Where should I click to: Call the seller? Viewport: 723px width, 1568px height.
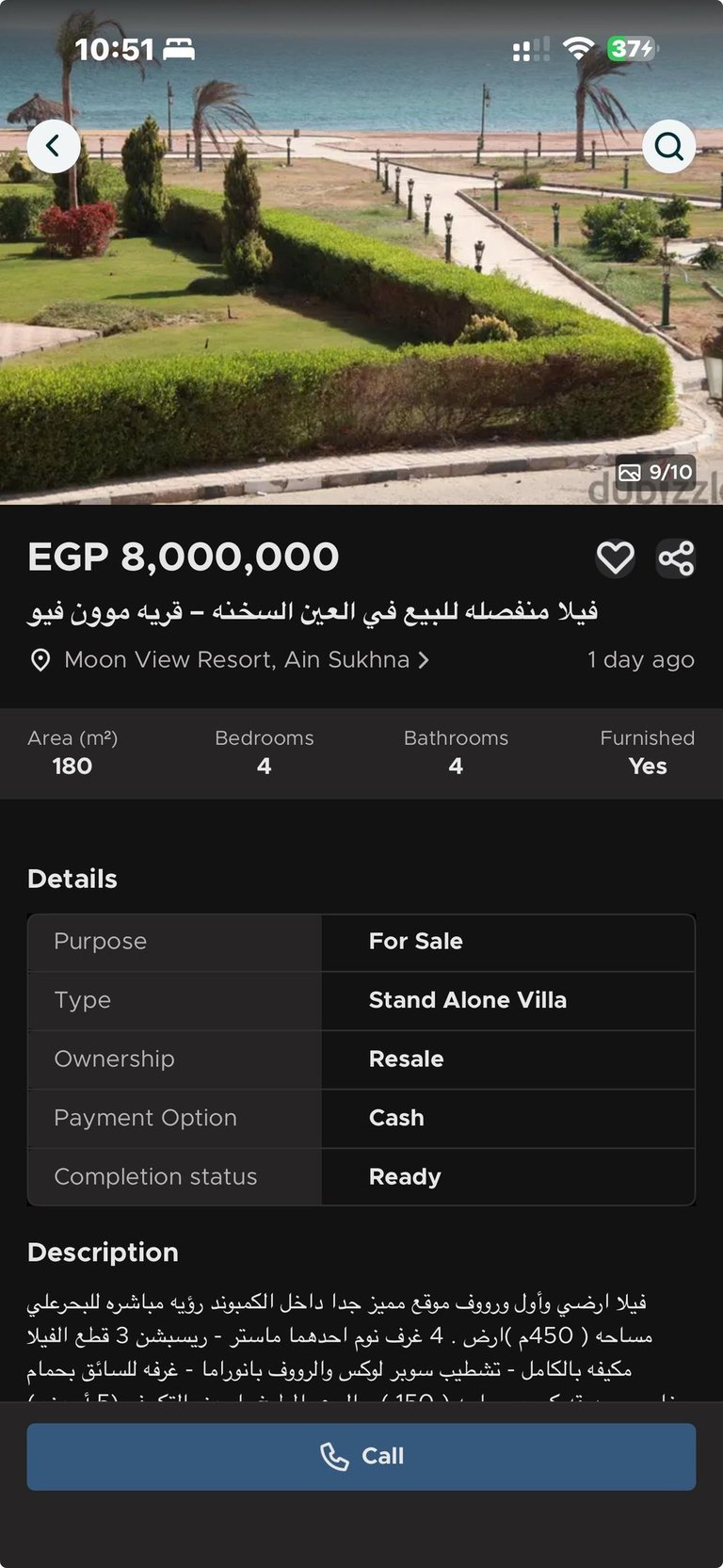[x=361, y=1456]
